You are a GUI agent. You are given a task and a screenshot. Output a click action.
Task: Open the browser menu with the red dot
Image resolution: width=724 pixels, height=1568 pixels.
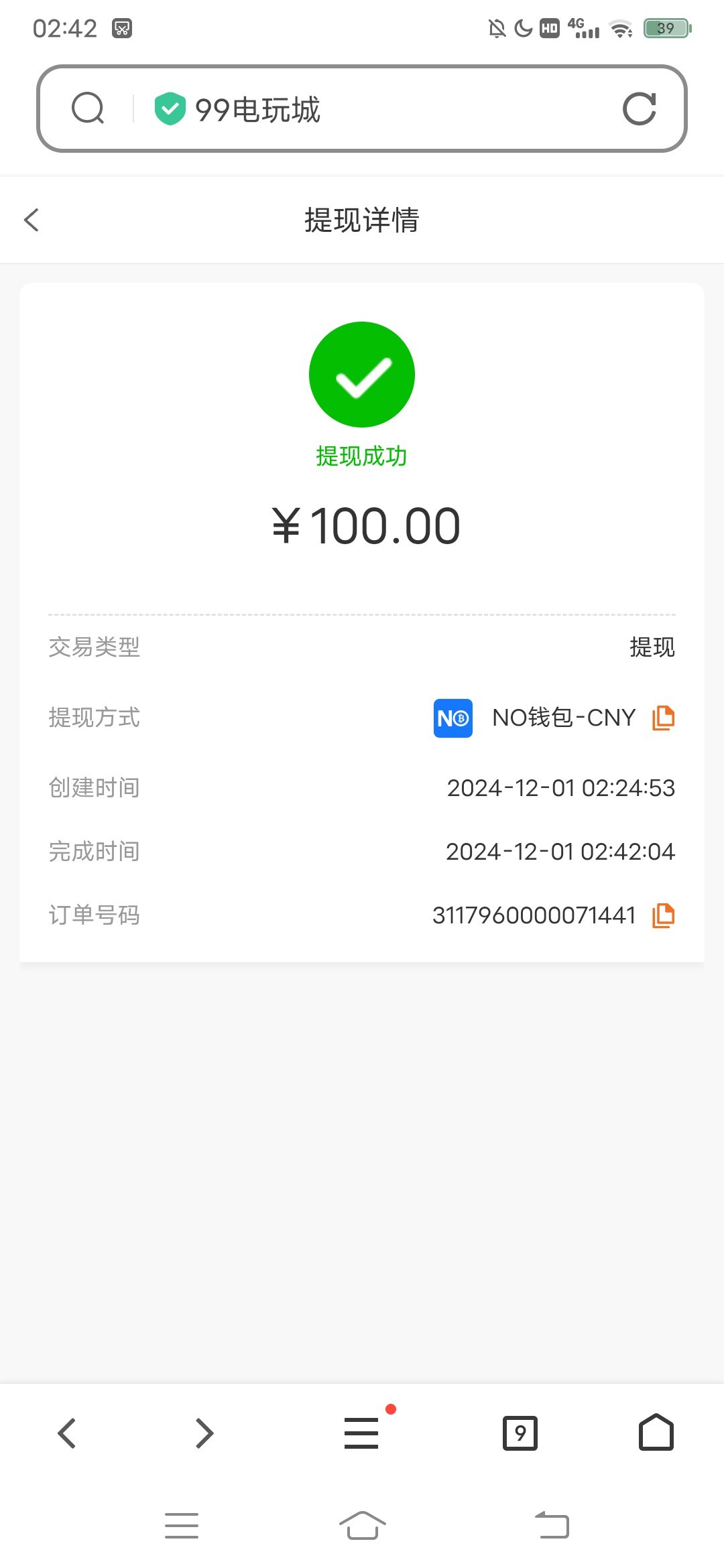[x=362, y=1433]
